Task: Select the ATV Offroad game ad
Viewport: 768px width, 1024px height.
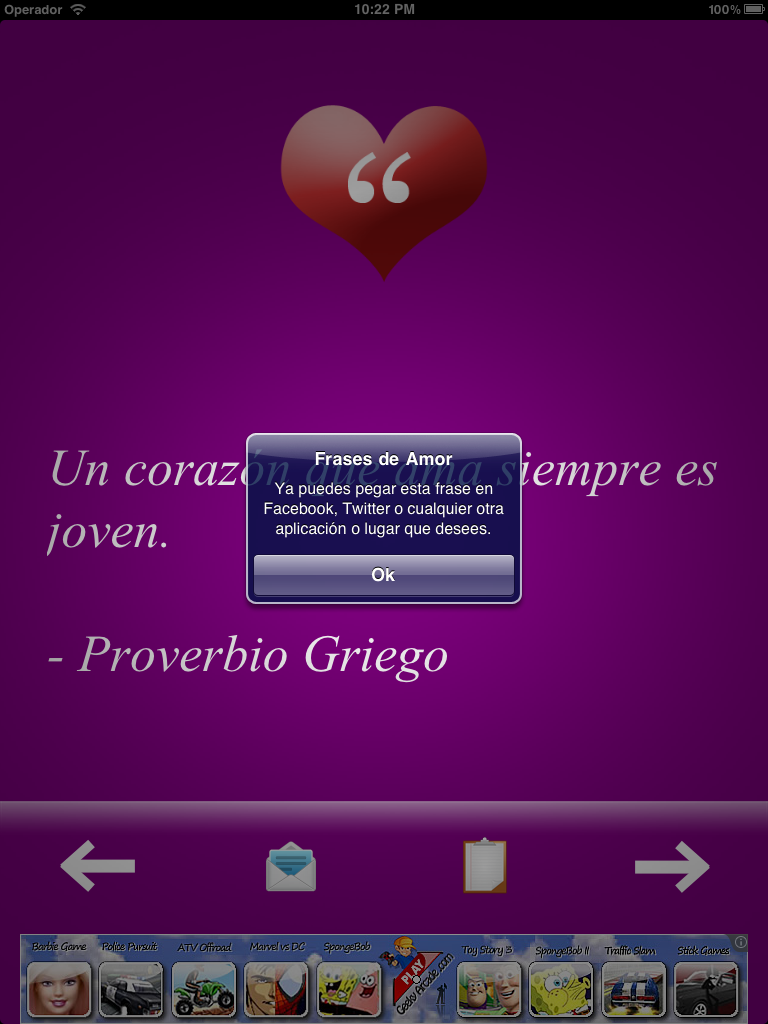Action: point(203,988)
